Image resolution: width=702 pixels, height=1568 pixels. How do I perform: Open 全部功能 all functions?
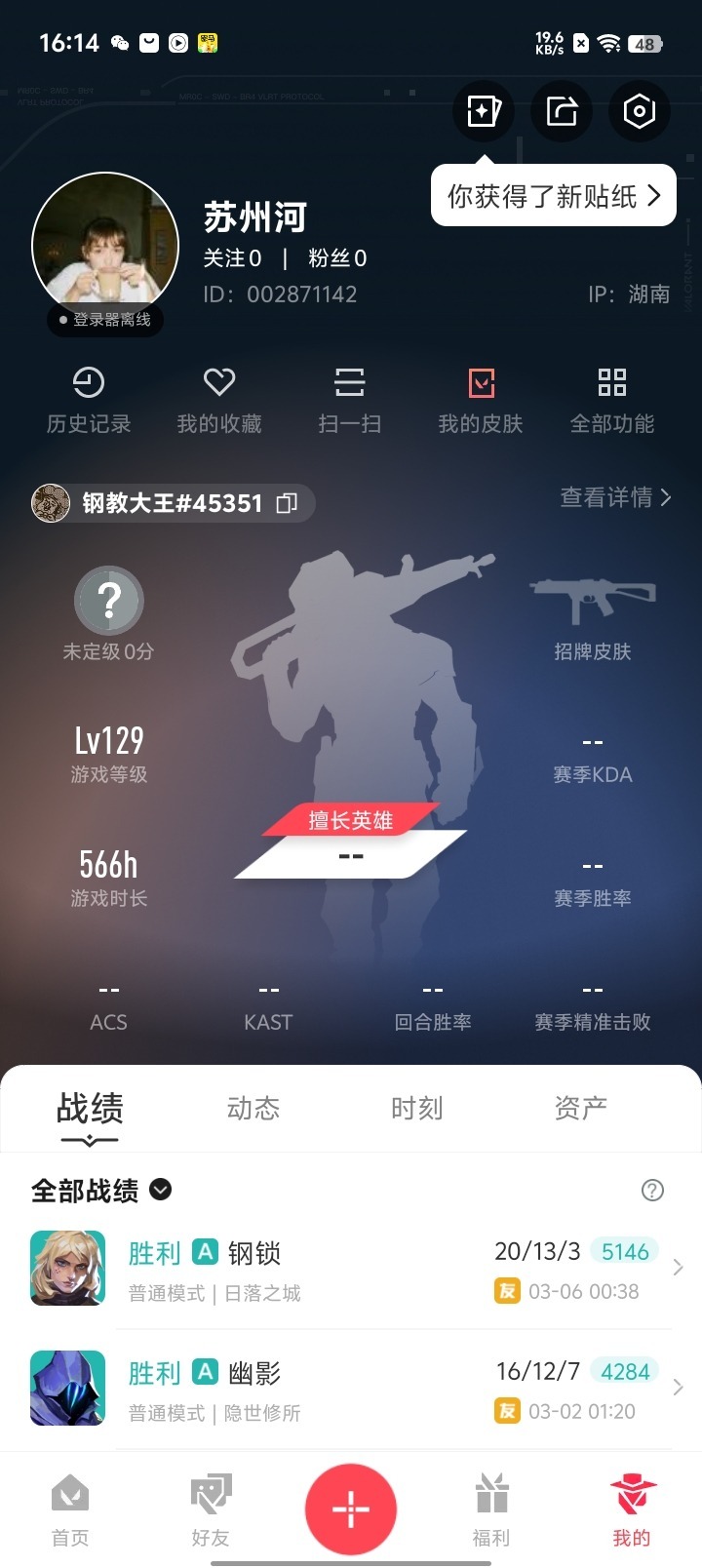[612, 401]
